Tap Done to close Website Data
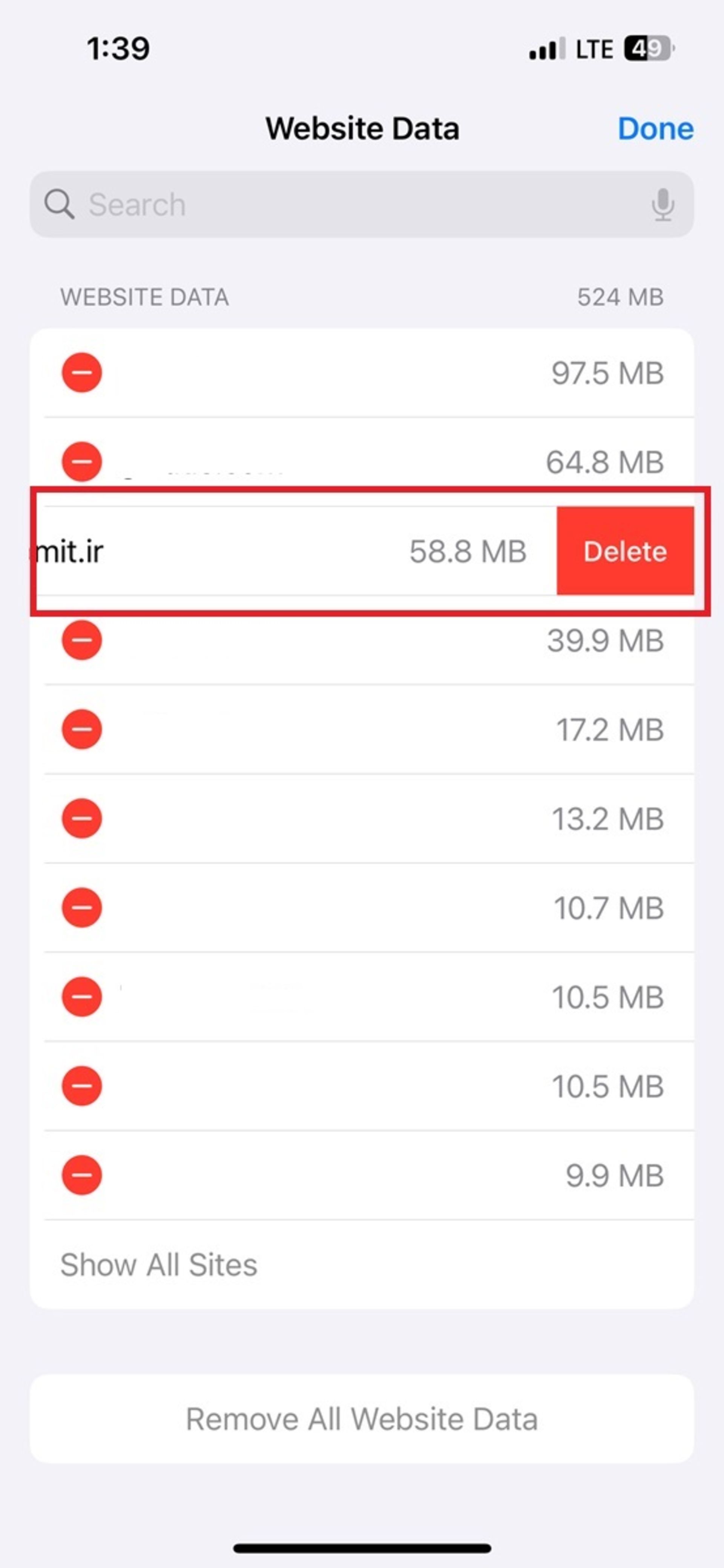This screenshot has width=724, height=1568. click(x=655, y=129)
